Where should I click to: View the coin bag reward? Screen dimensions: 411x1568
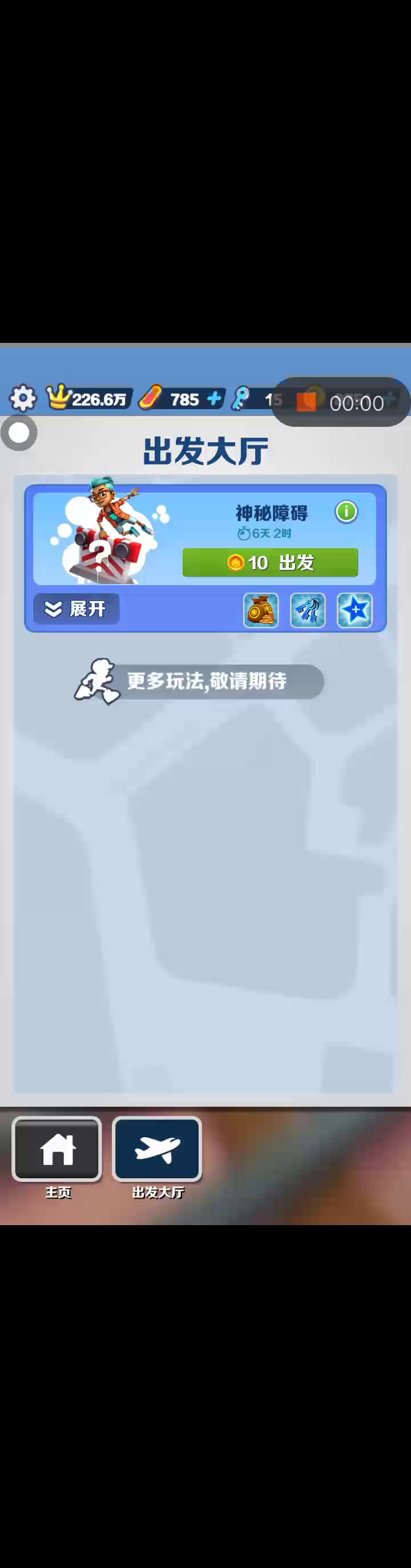coord(261,610)
